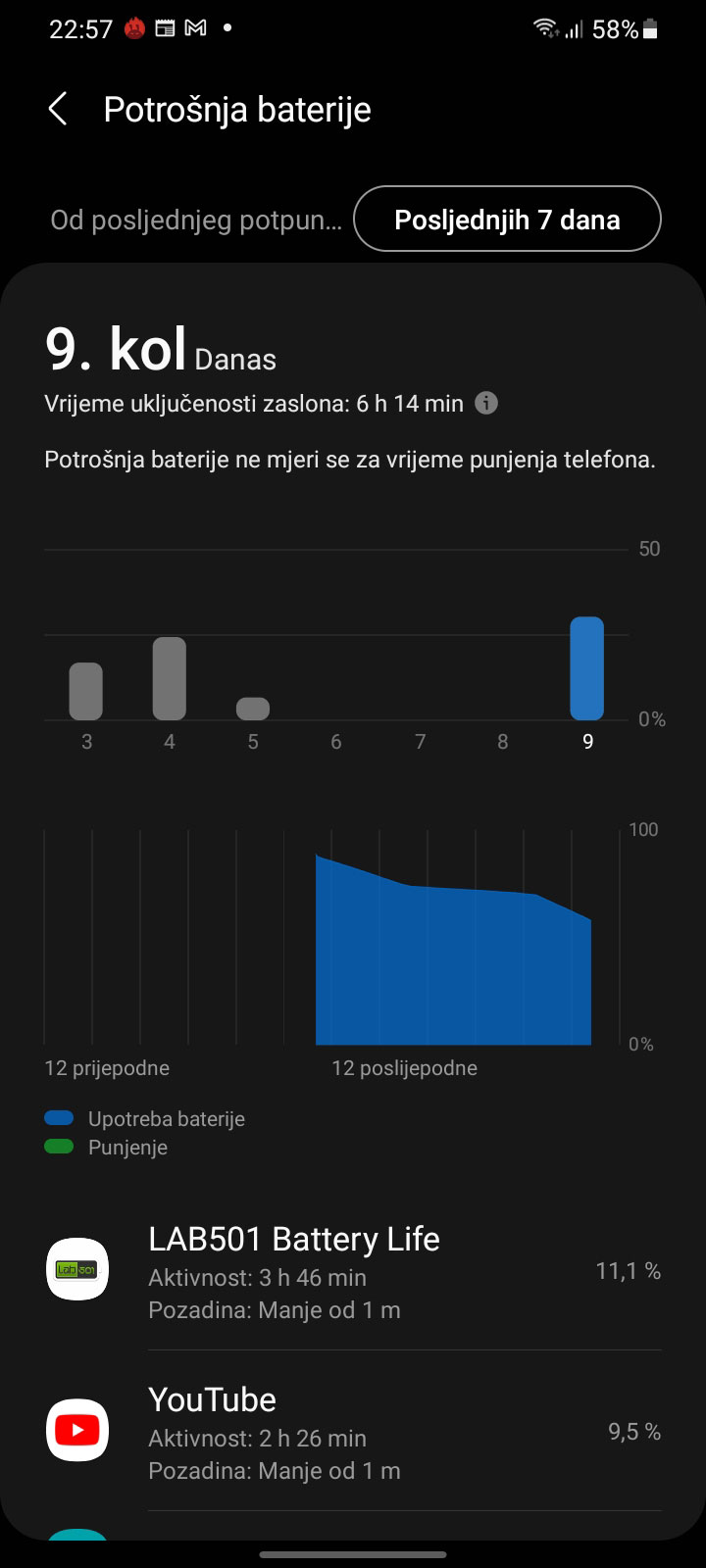Open LAB501 Battery Life usage details
The height and width of the screenshot is (1568, 706).
353,1271
